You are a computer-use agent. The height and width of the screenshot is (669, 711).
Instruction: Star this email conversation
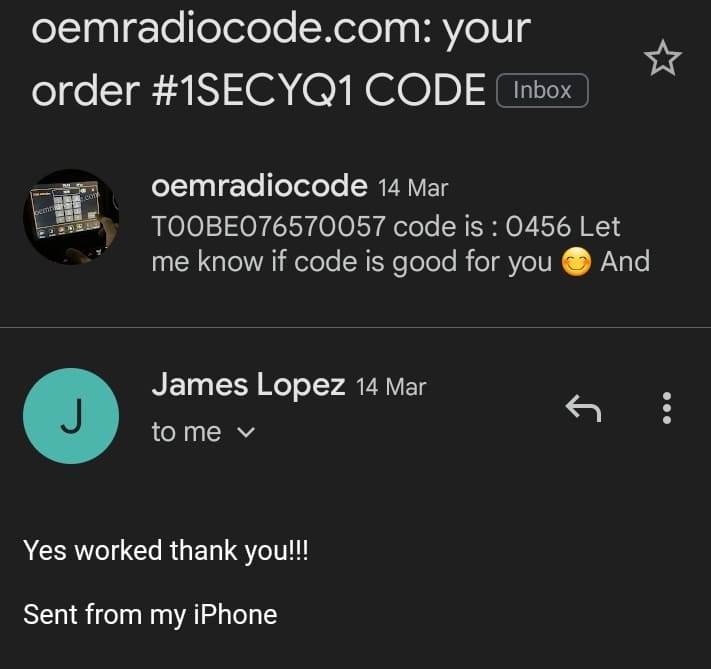coord(662,59)
